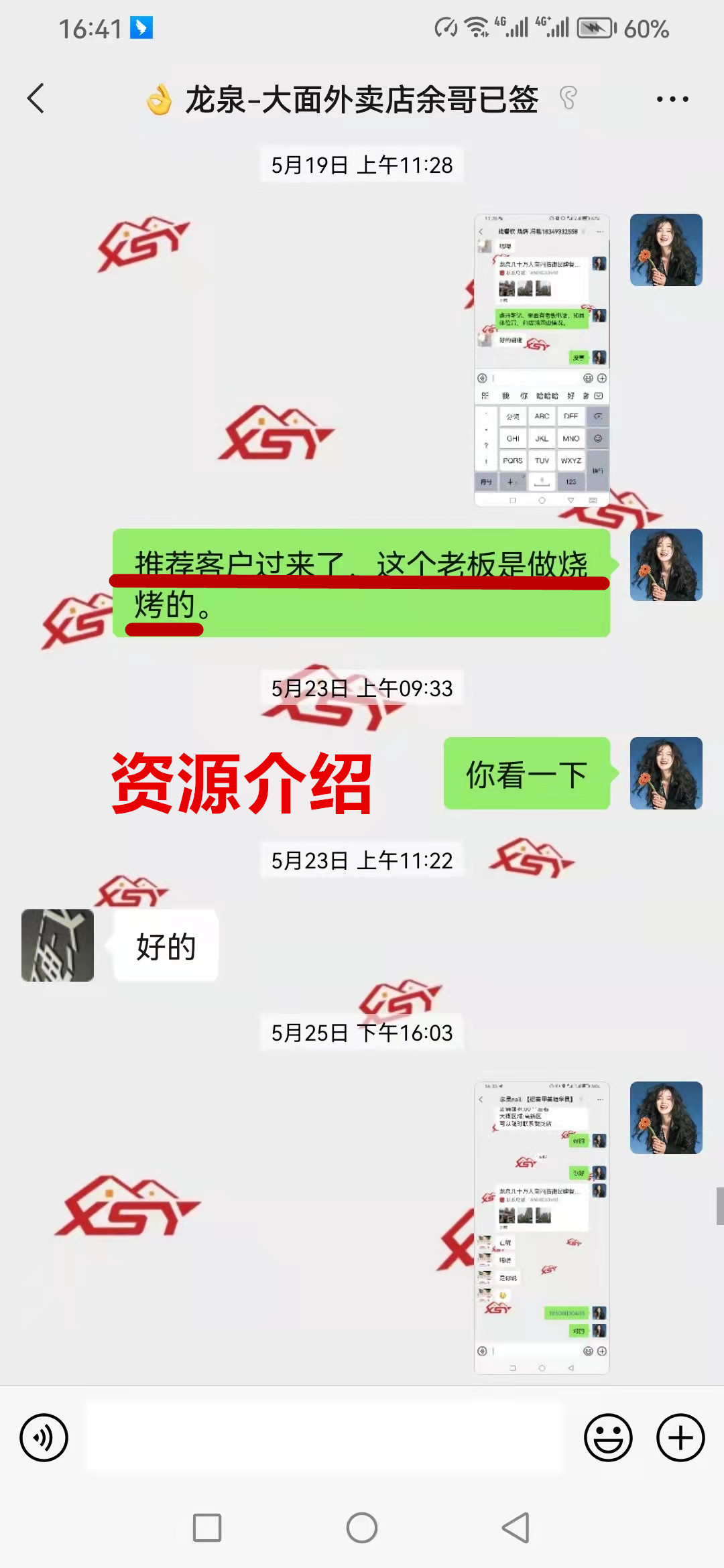
Task: Tap the home button in navigation bar
Action: pyautogui.click(x=362, y=1528)
